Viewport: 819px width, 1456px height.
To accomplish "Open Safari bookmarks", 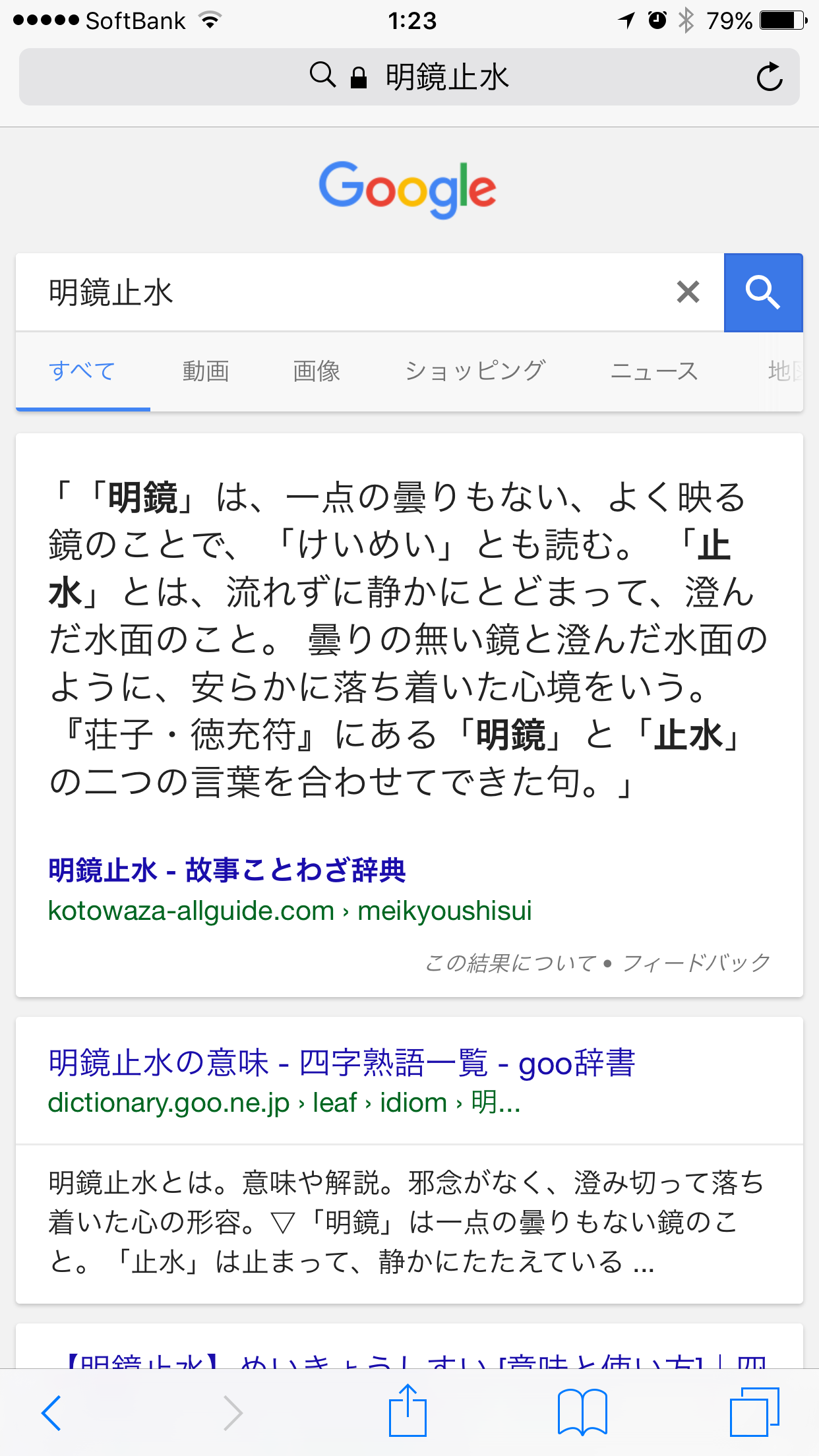I will 582,1412.
